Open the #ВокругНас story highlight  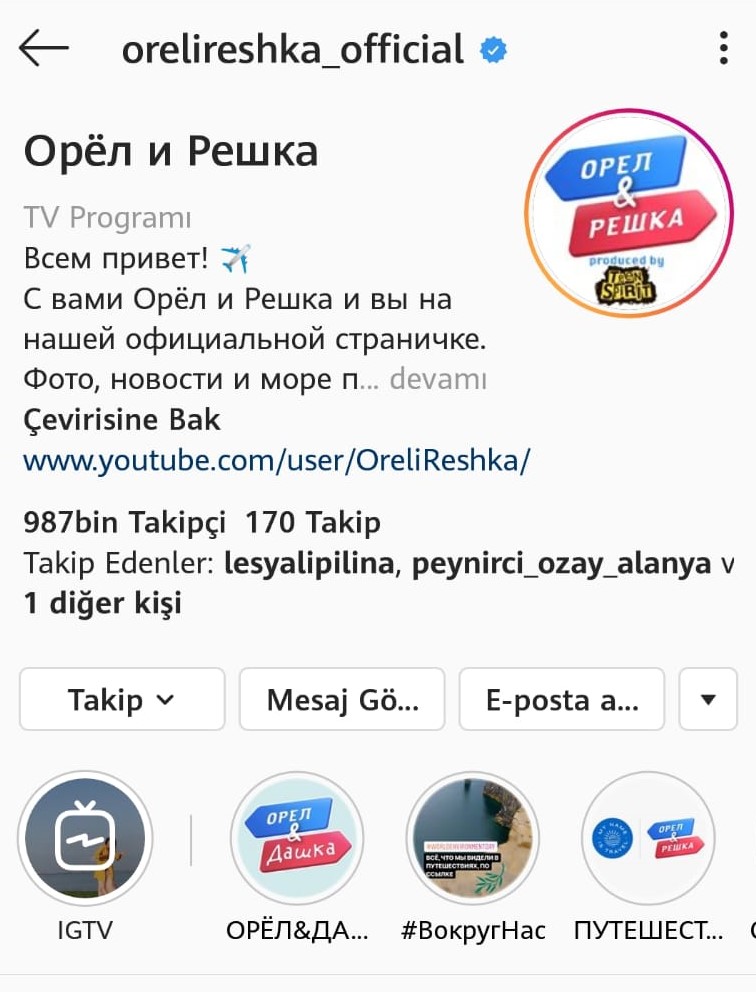(472, 838)
